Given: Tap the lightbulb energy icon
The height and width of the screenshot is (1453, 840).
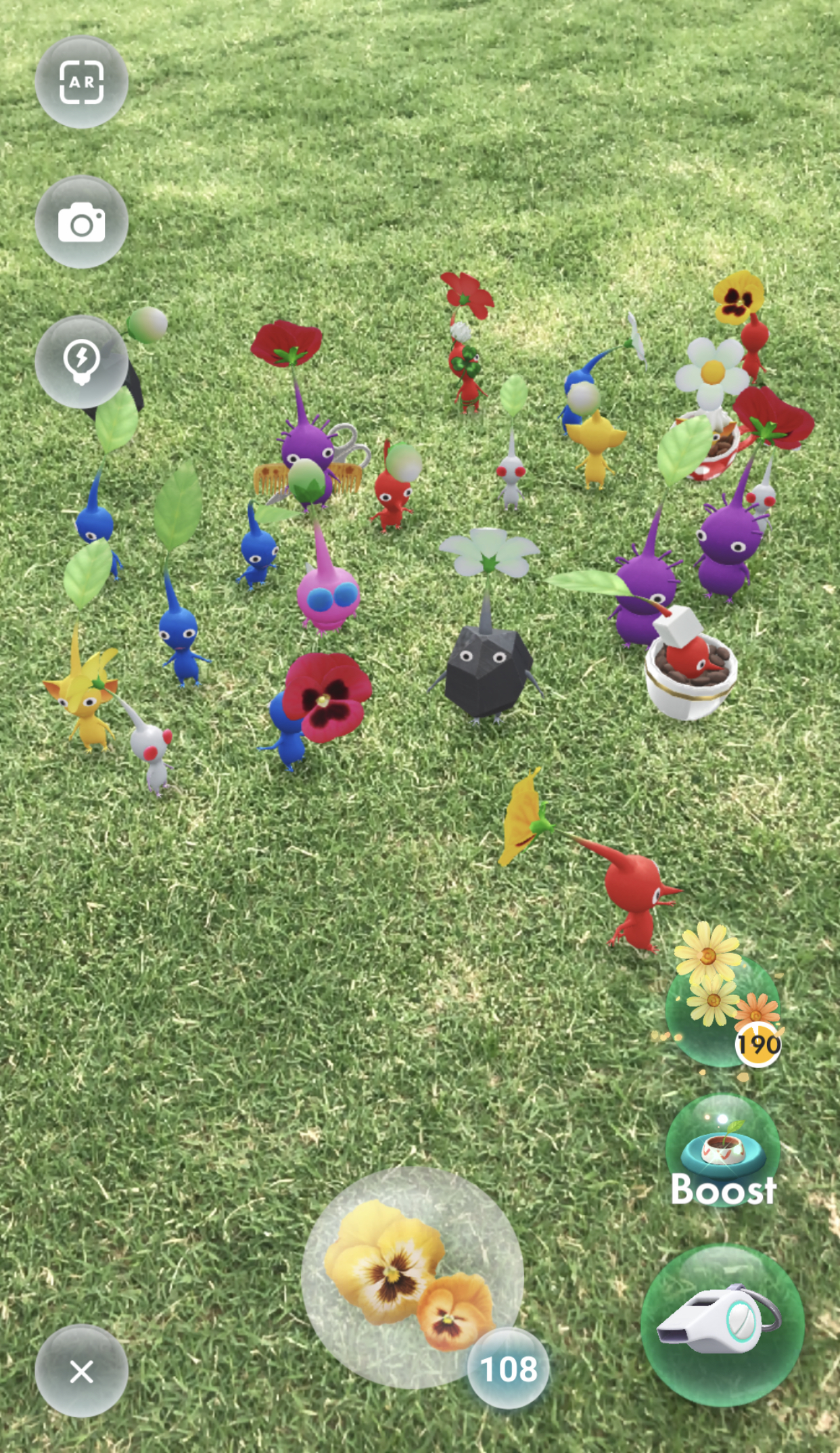Looking at the screenshot, I should (x=81, y=362).
